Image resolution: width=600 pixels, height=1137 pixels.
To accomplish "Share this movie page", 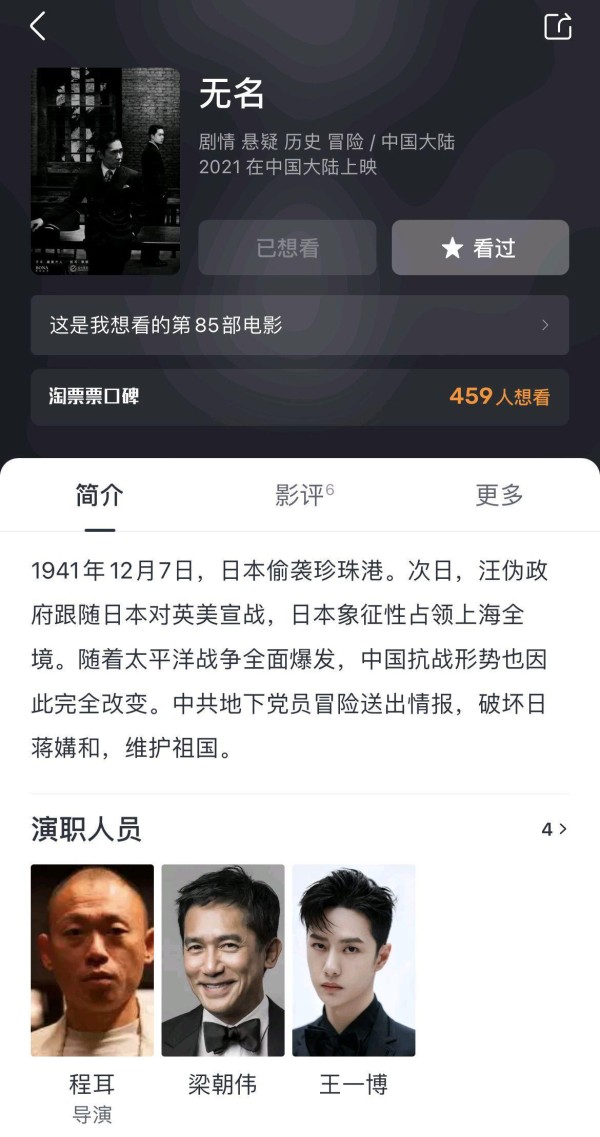I will coord(558,26).
